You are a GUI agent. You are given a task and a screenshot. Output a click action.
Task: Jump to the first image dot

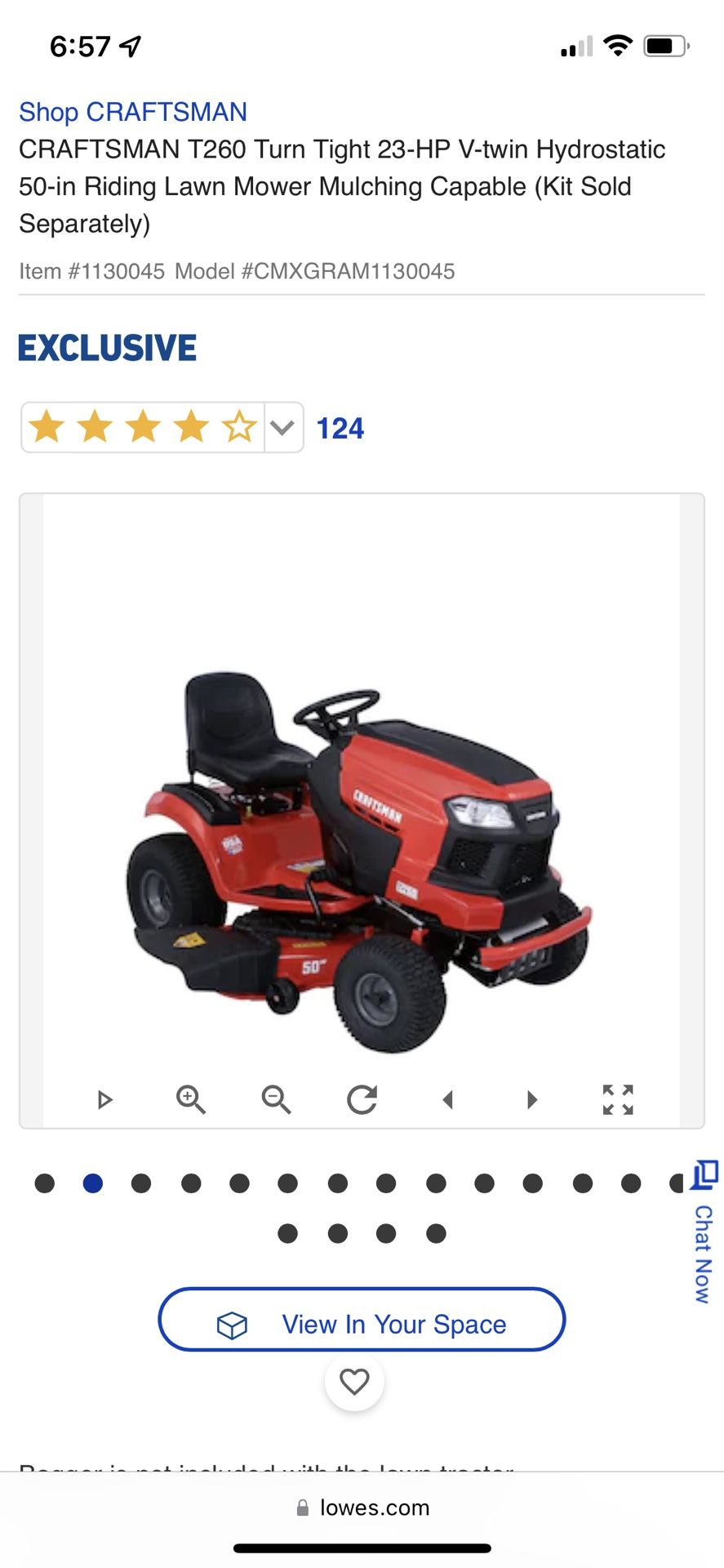click(45, 1183)
